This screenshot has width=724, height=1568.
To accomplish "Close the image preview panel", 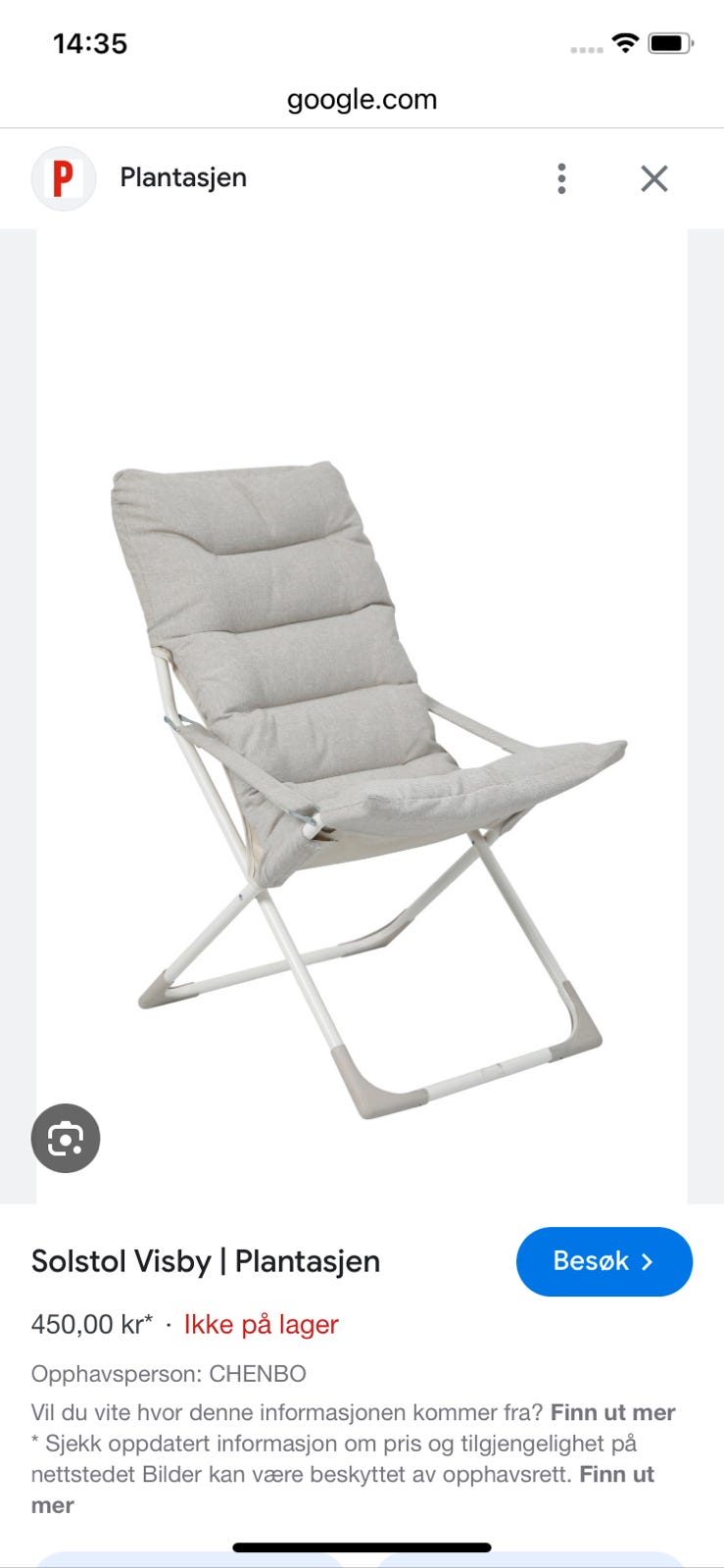I will pyautogui.click(x=653, y=178).
